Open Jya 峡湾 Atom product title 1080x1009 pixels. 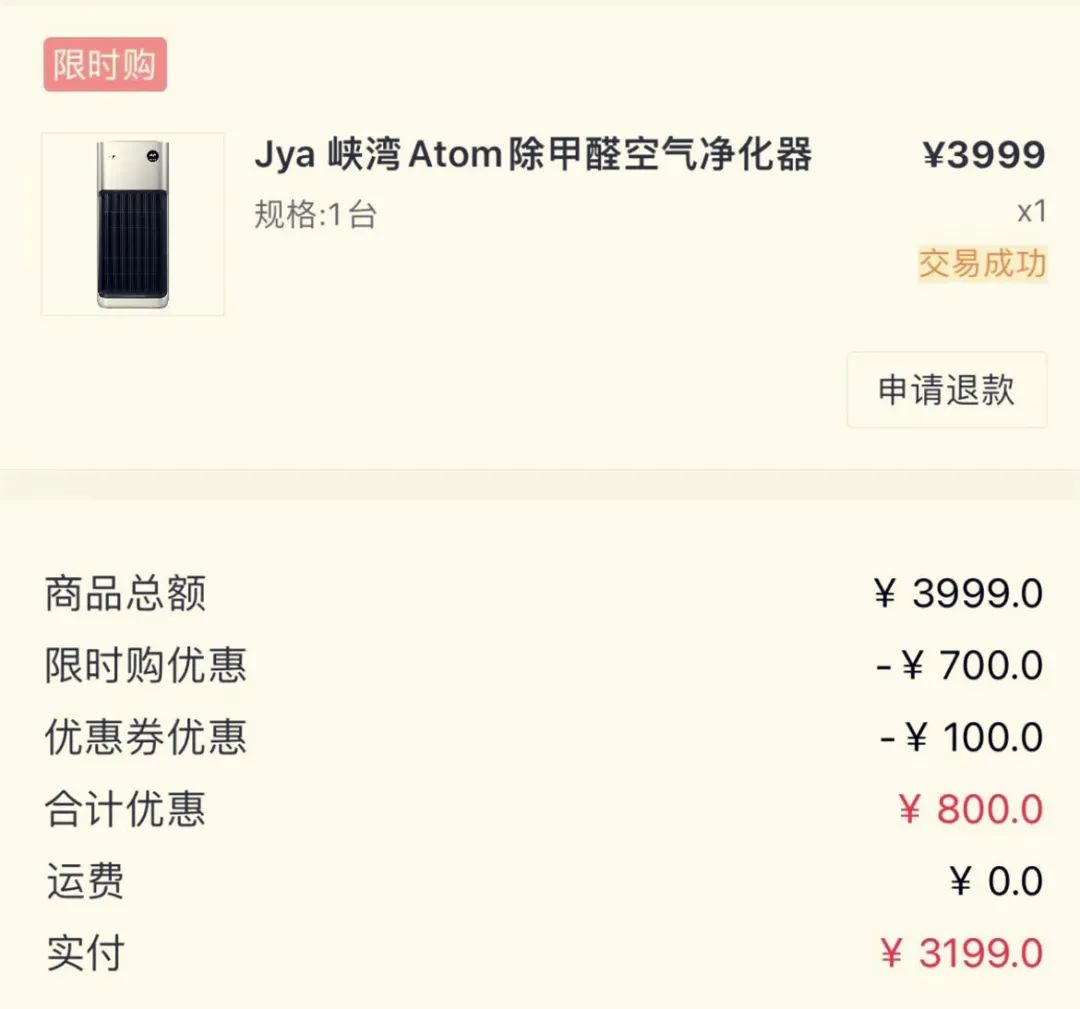tap(532, 156)
